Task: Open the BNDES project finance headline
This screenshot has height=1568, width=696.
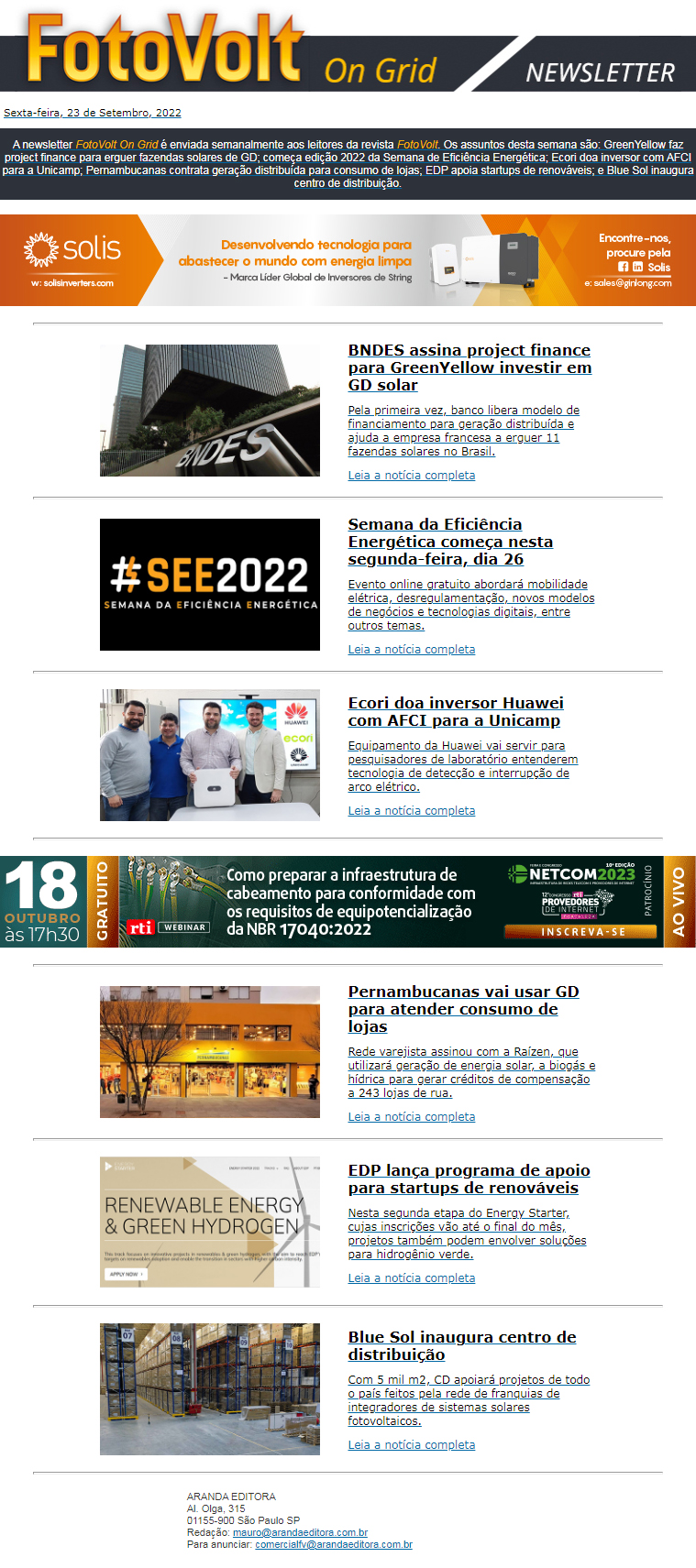Action: (469, 367)
